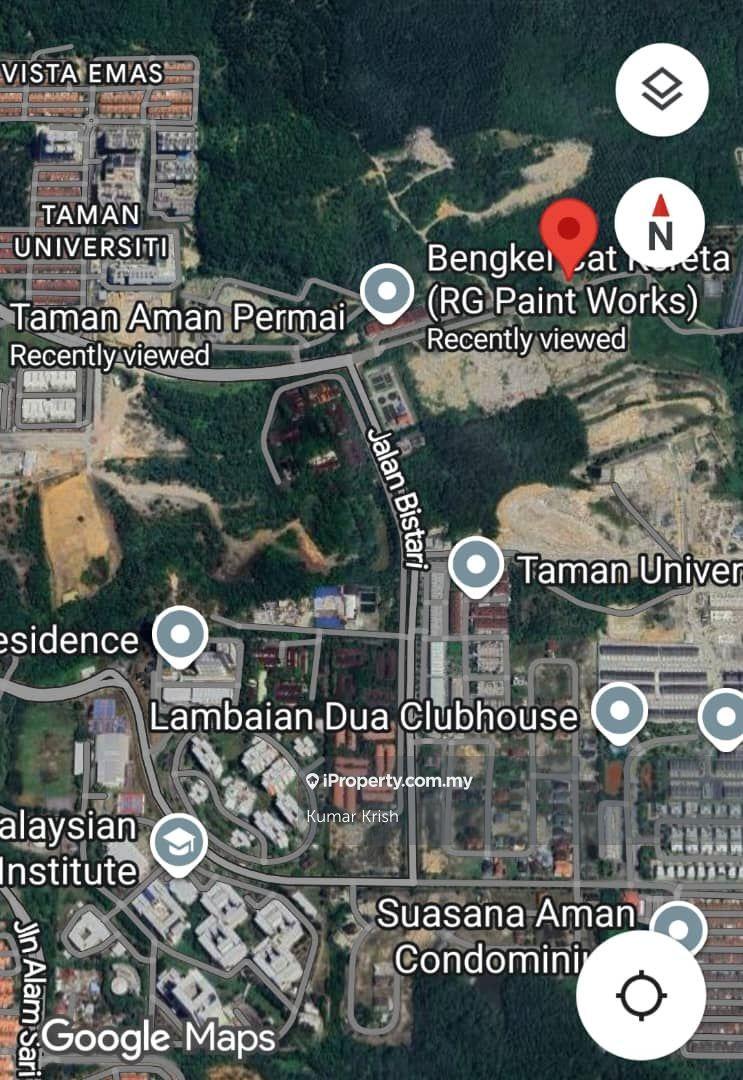
Task: Open the Lambaian Dua Clubhouse pin
Action: 618,710
